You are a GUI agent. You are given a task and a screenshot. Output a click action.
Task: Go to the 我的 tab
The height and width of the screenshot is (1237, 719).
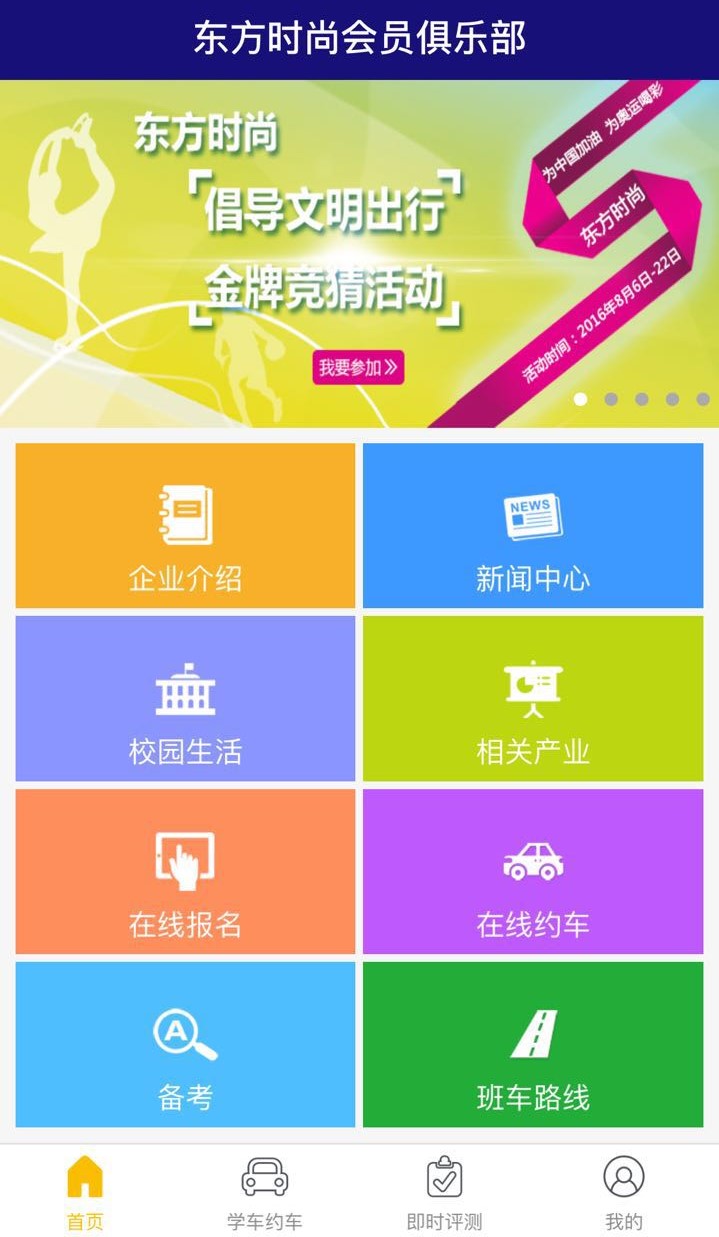[623, 1192]
